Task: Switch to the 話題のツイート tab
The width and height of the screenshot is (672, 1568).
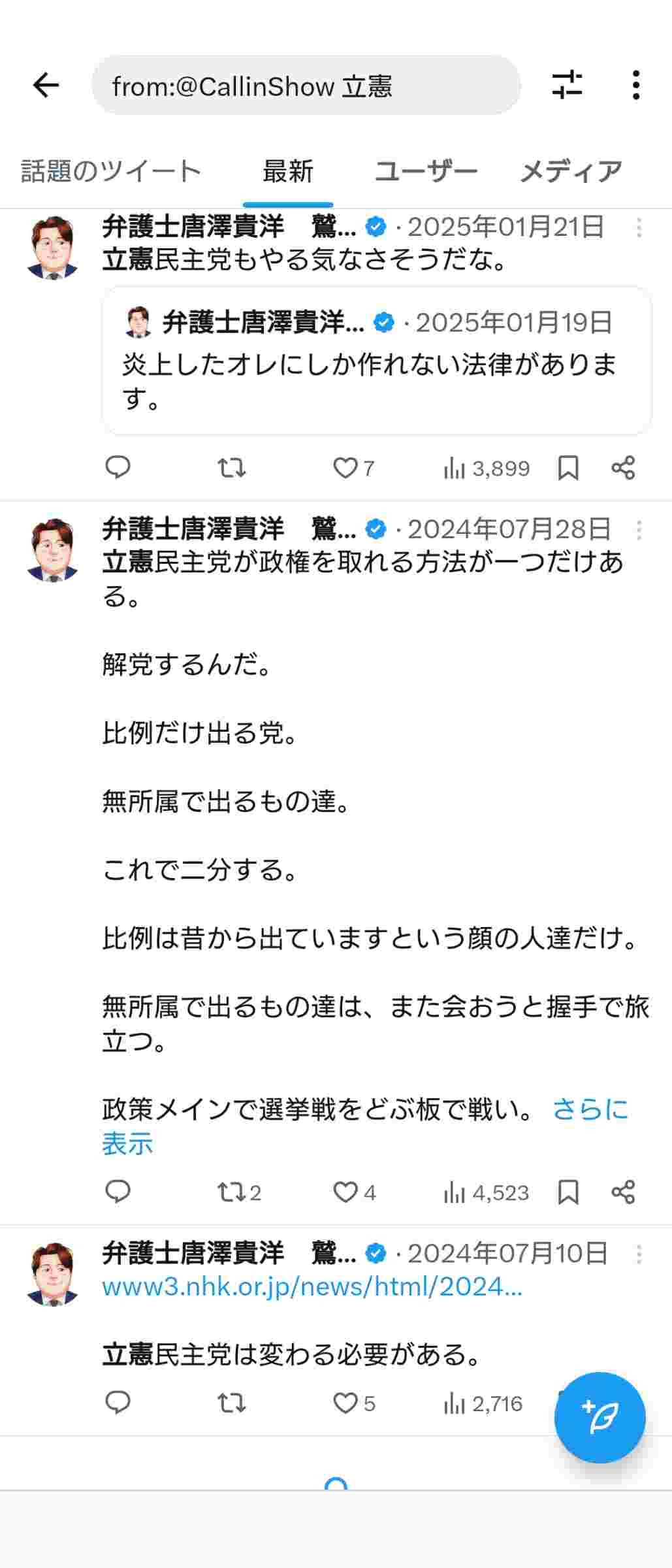Action: [111, 171]
